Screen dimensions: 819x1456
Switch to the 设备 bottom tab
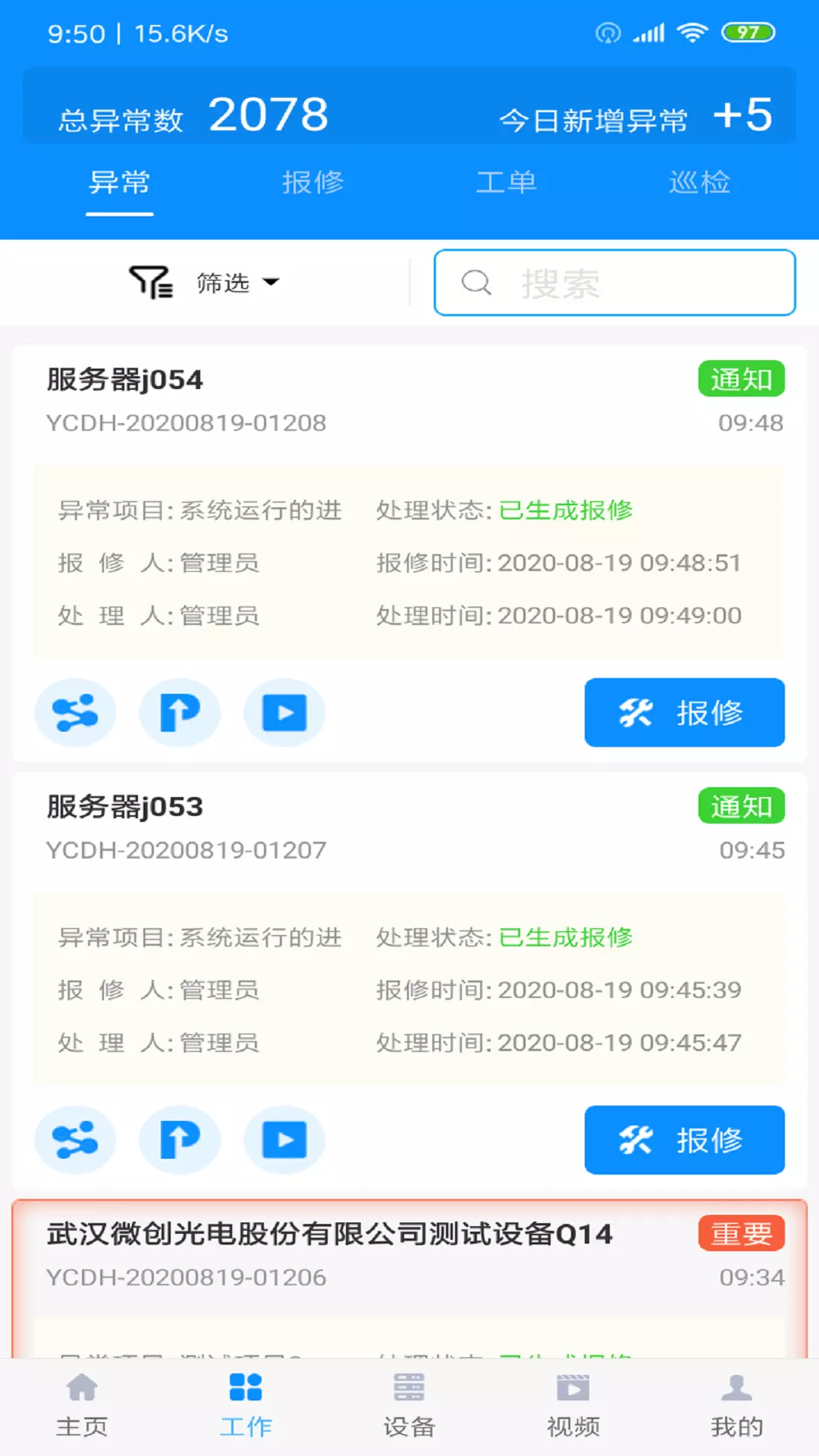[x=409, y=1406]
